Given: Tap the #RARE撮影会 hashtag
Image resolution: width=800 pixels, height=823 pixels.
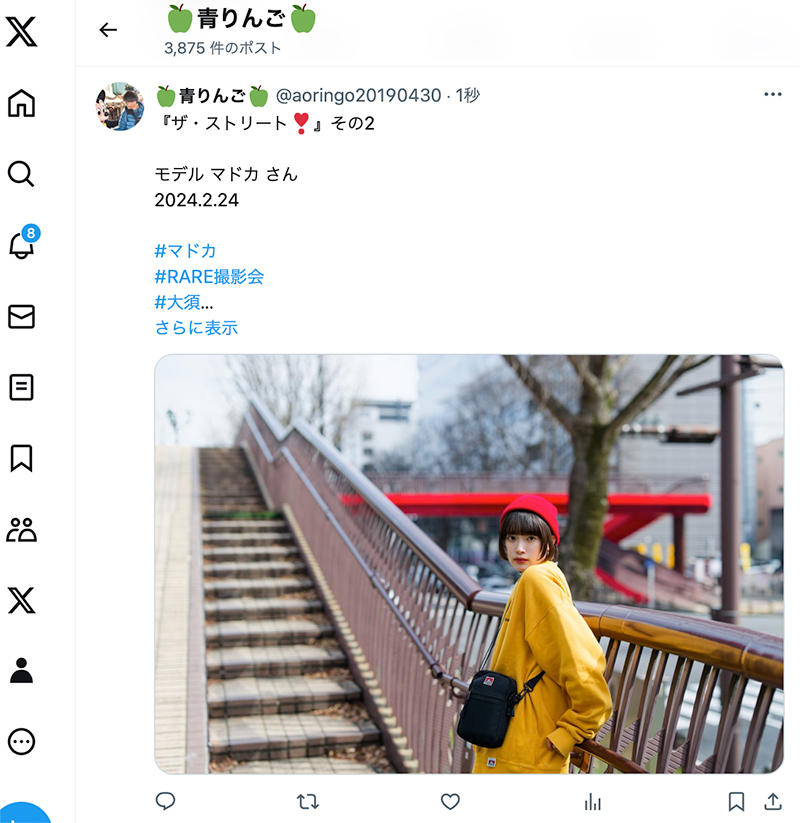Looking at the screenshot, I should (209, 276).
